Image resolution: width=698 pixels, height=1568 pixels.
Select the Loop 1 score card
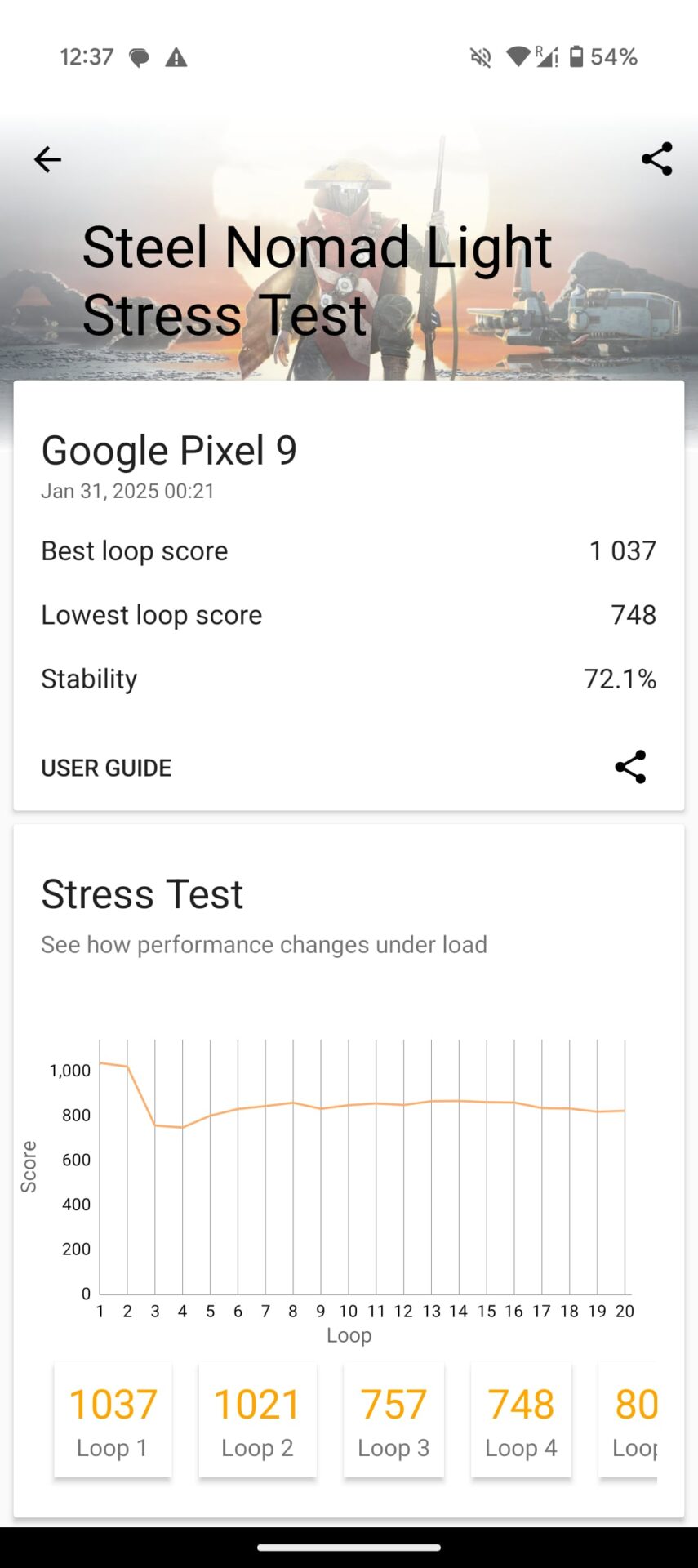(x=113, y=1420)
